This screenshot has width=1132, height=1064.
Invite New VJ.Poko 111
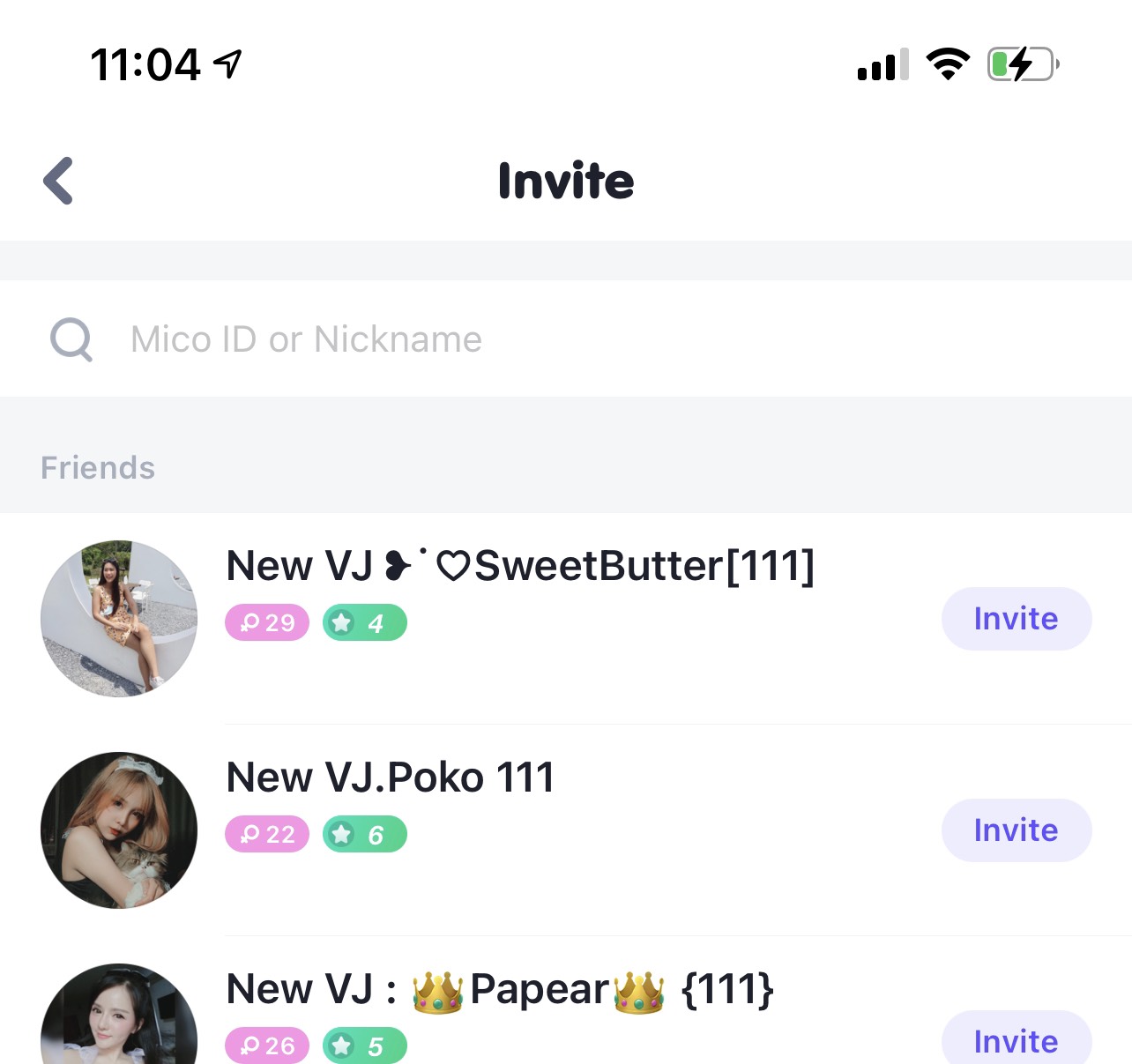pos(1016,830)
